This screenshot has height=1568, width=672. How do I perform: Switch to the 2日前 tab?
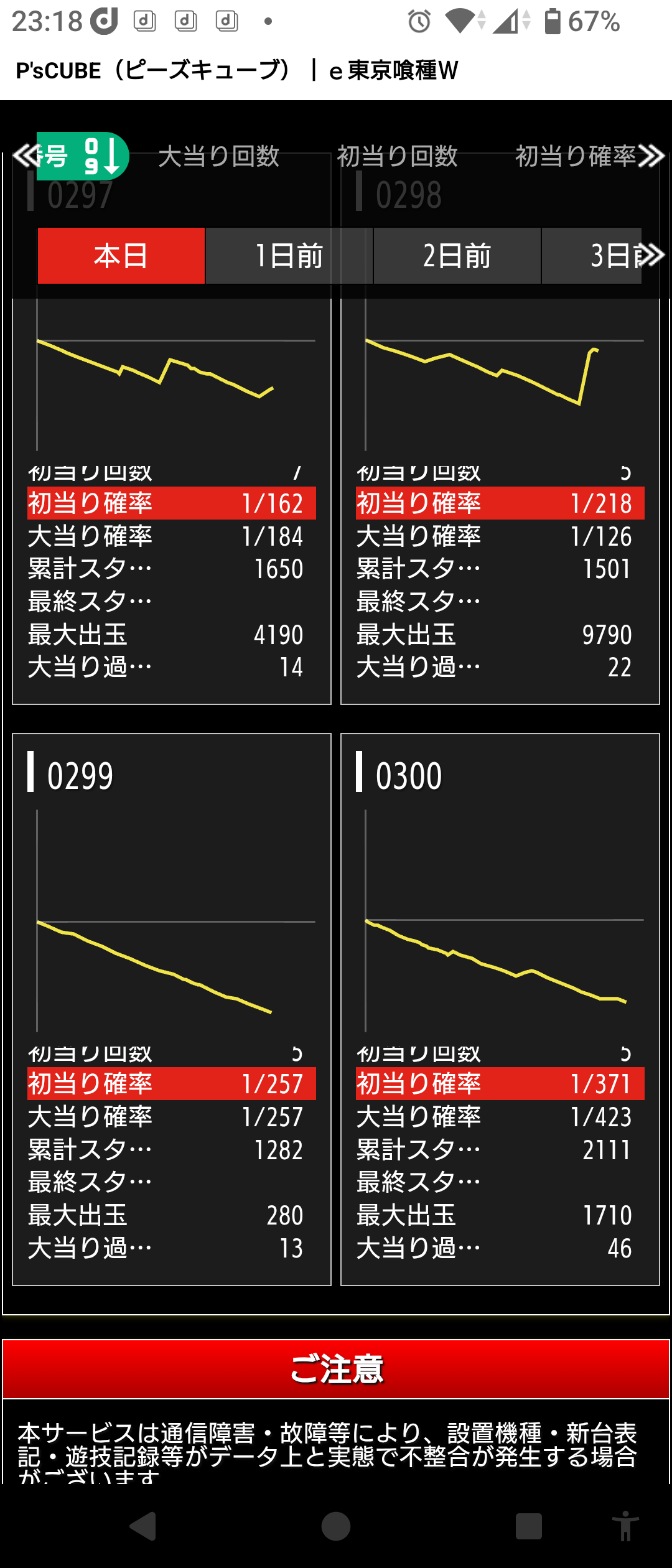pyautogui.click(x=457, y=256)
